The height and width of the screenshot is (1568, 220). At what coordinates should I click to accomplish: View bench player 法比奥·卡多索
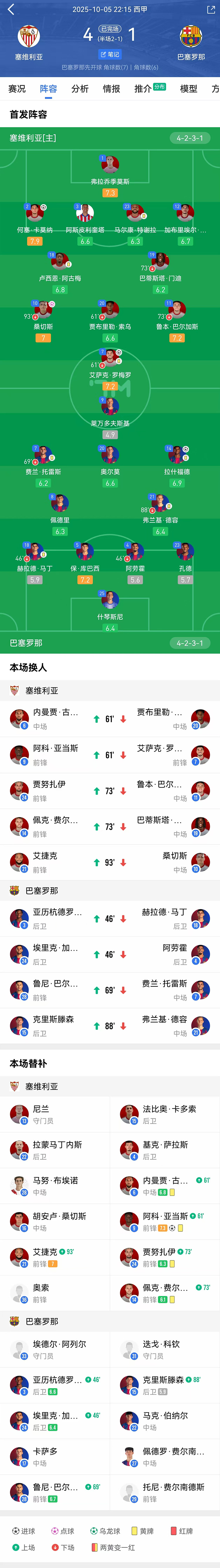165,1114
